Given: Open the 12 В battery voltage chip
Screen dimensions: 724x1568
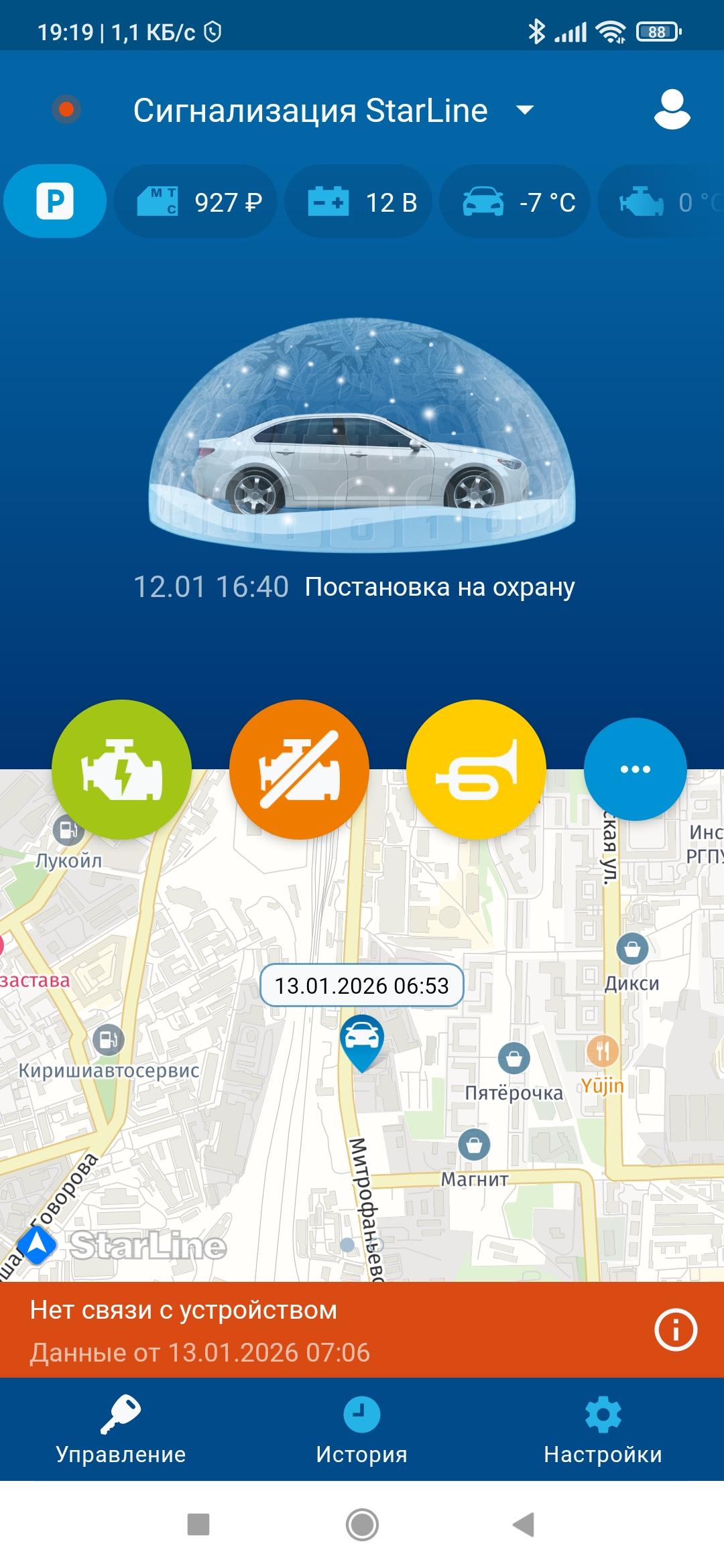Looking at the screenshot, I should pyautogui.click(x=359, y=202).
